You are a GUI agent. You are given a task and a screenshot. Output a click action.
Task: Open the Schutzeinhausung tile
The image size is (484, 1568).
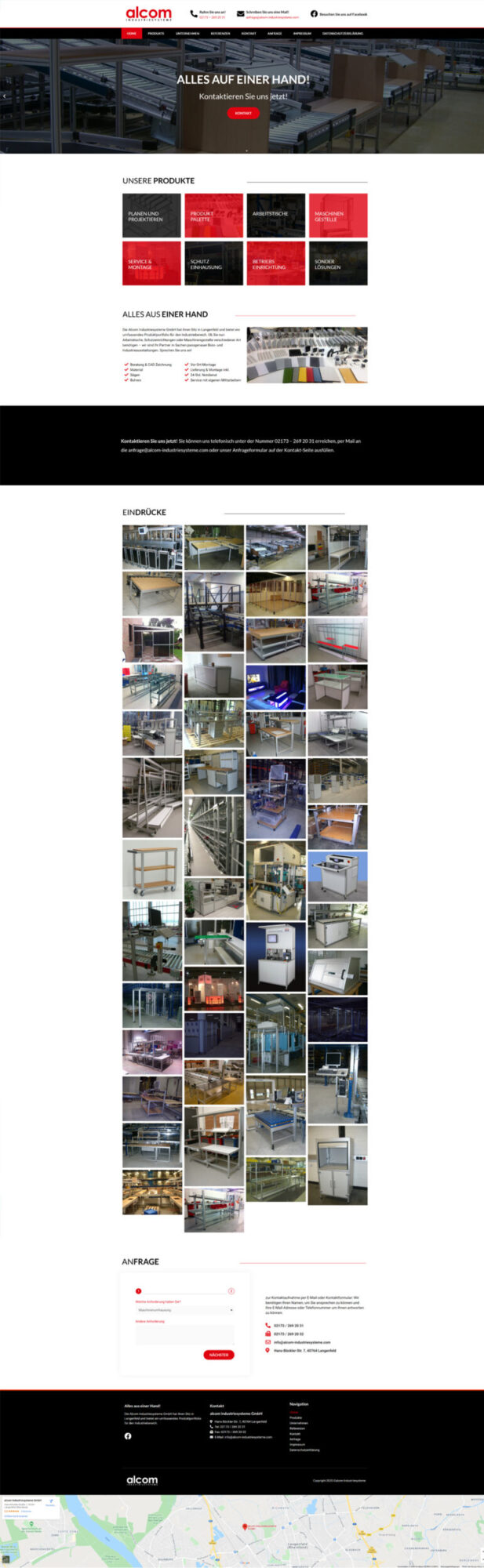coord(213,263)
